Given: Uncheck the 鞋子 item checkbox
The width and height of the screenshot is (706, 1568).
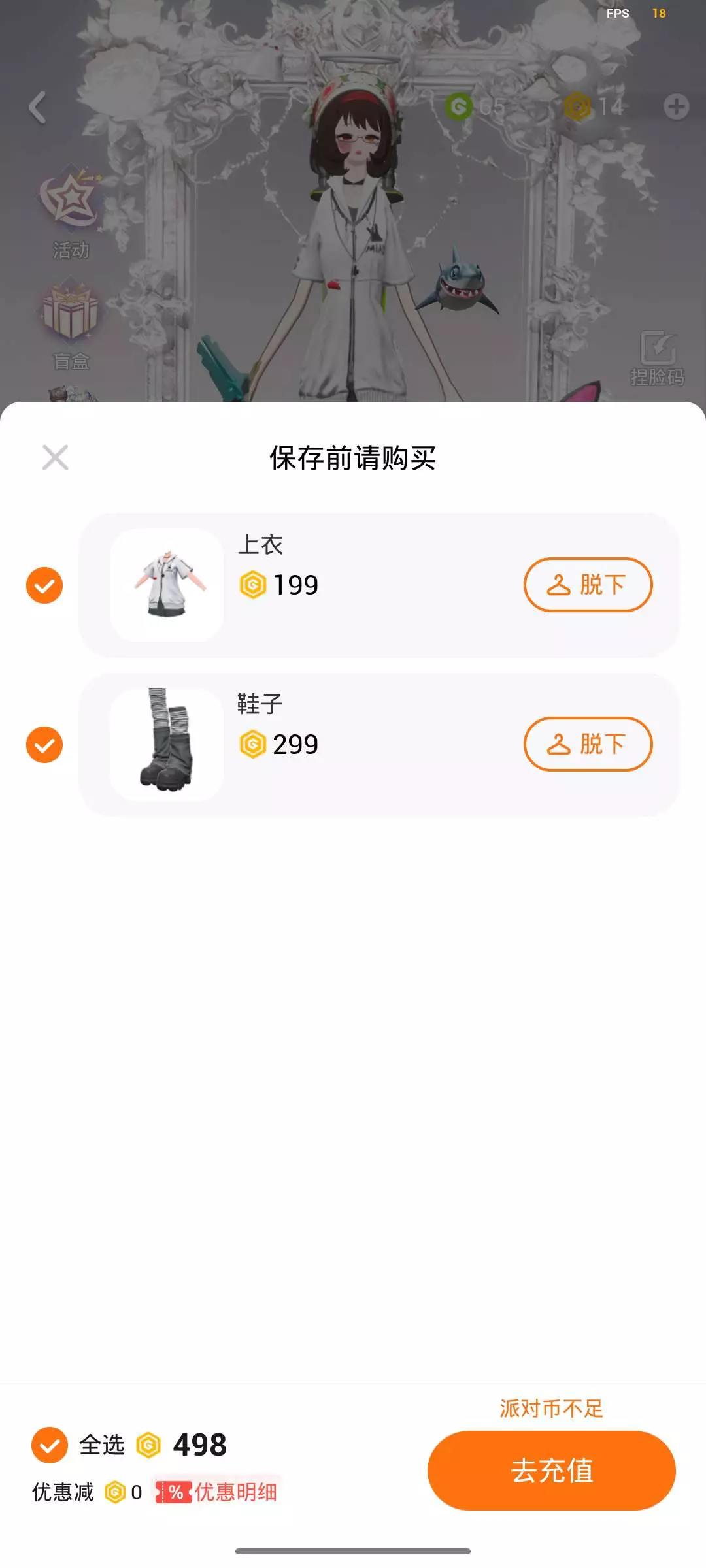Looking at the screenshot, I should pos(44,744).
